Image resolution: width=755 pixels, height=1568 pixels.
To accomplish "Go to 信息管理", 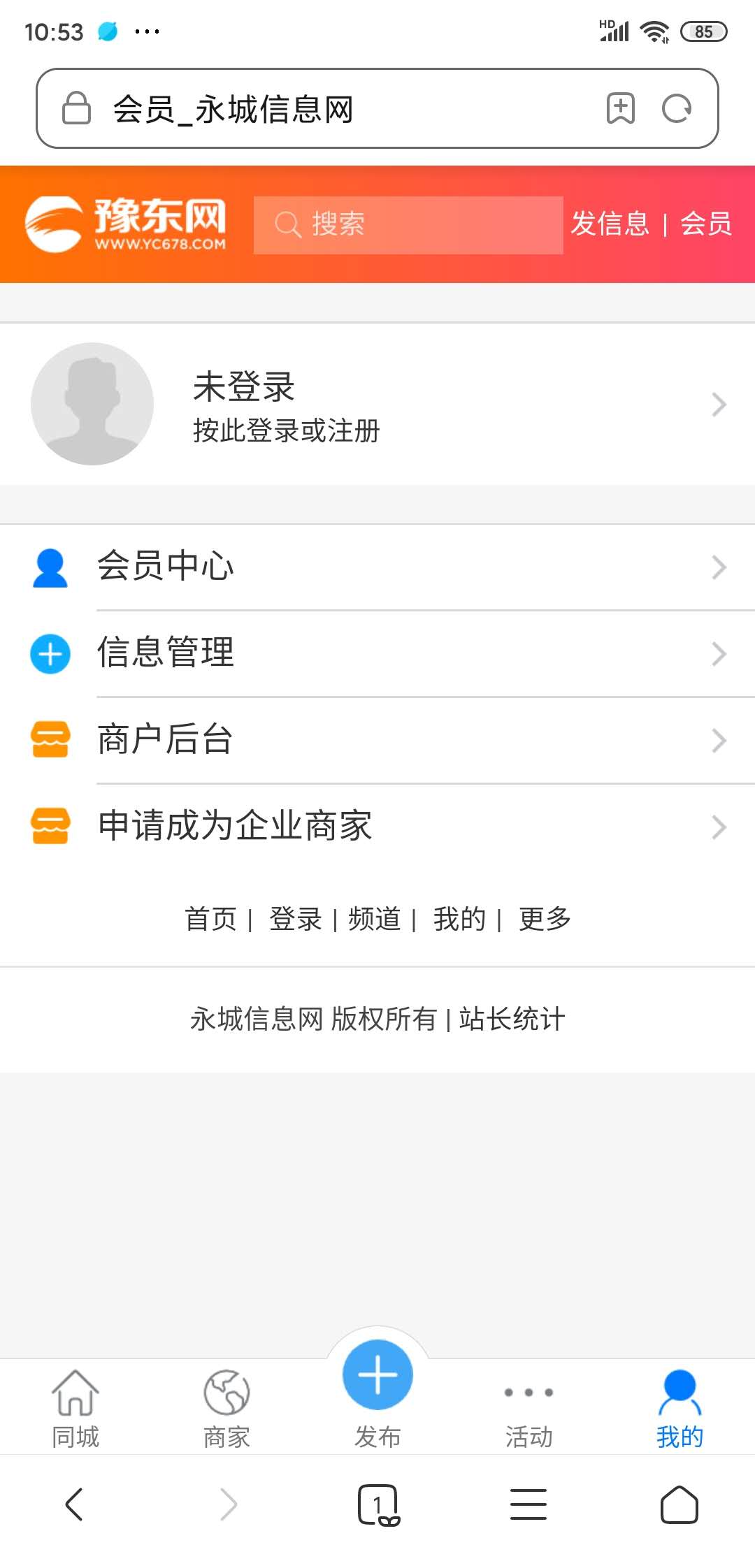I will coord(377,653).
